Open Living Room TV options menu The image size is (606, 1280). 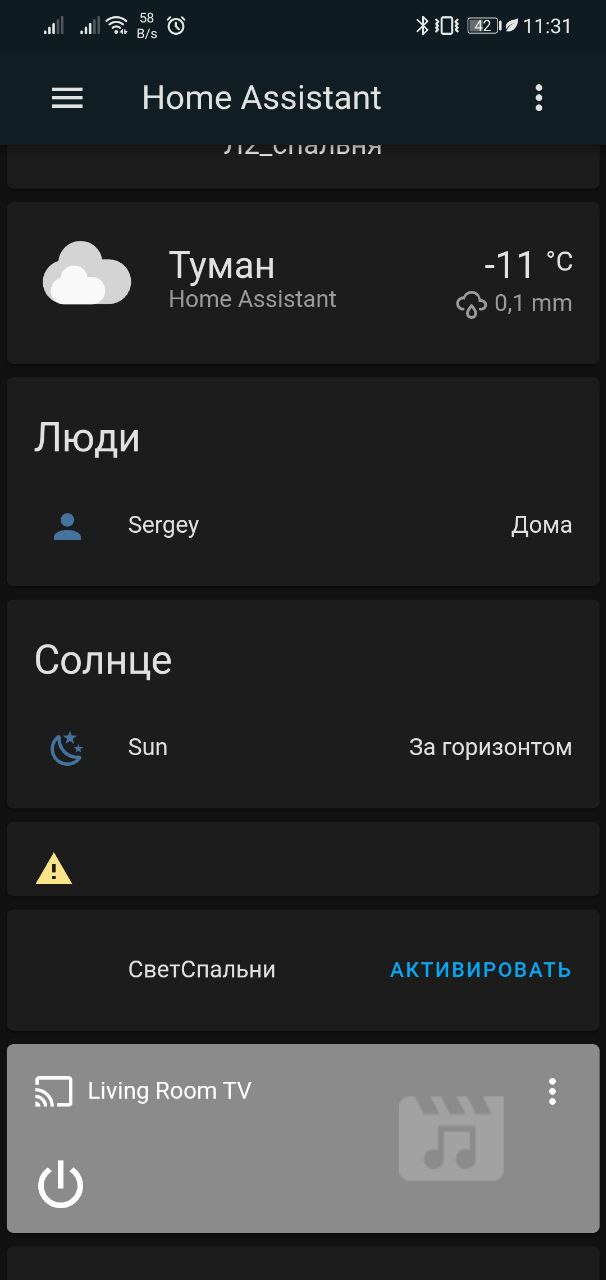(552, 1091)
